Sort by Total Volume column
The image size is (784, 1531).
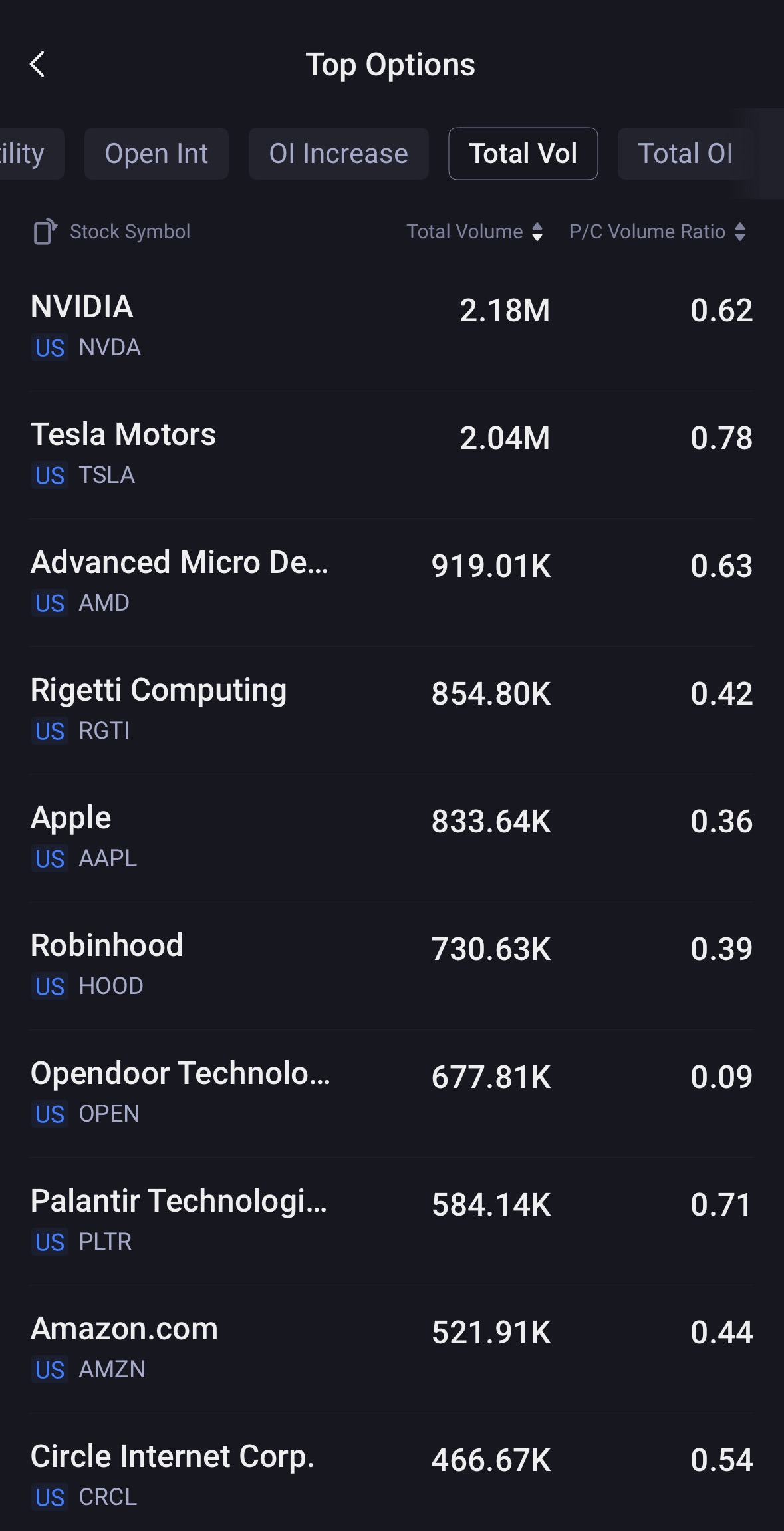click(475, 232)
